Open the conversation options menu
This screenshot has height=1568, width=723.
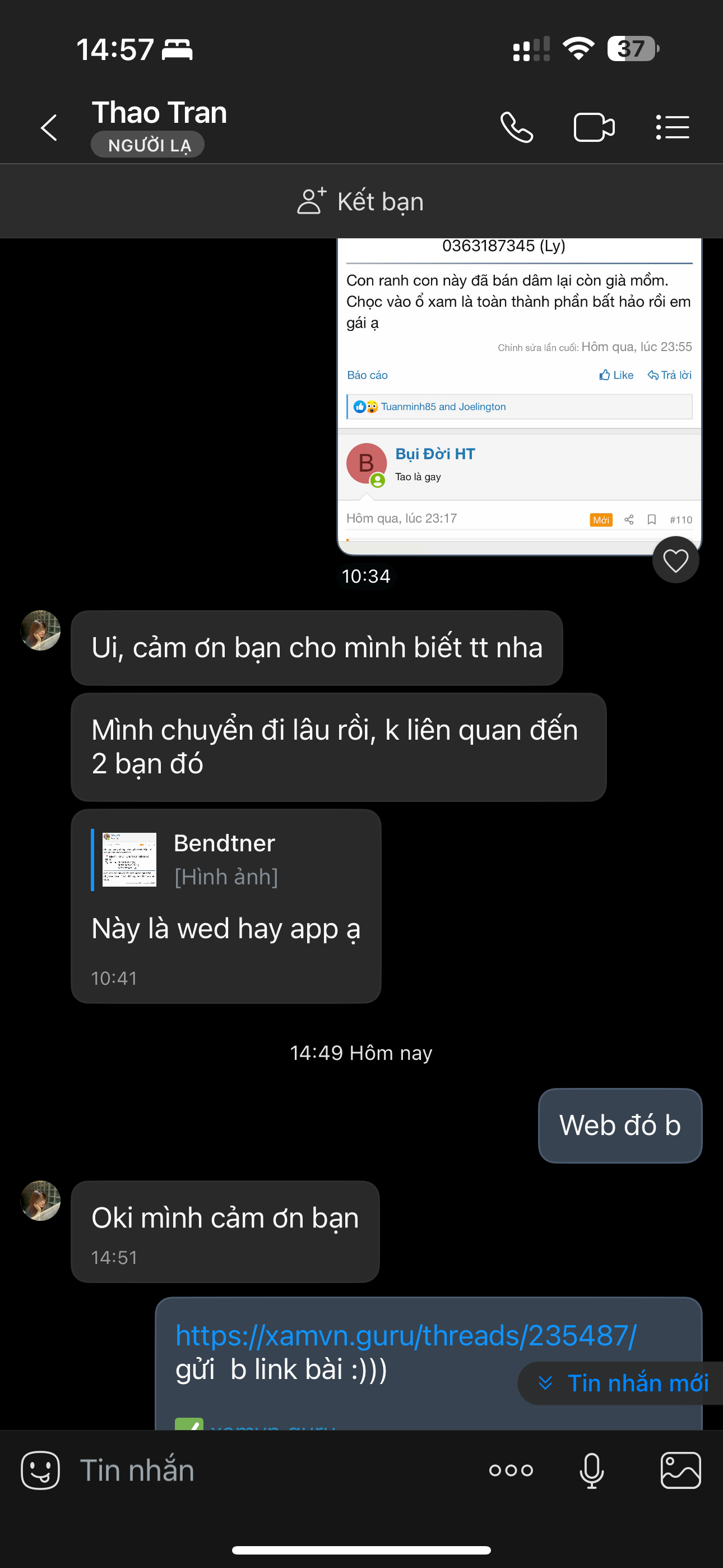pyautogui.click(x=672, y=128)
